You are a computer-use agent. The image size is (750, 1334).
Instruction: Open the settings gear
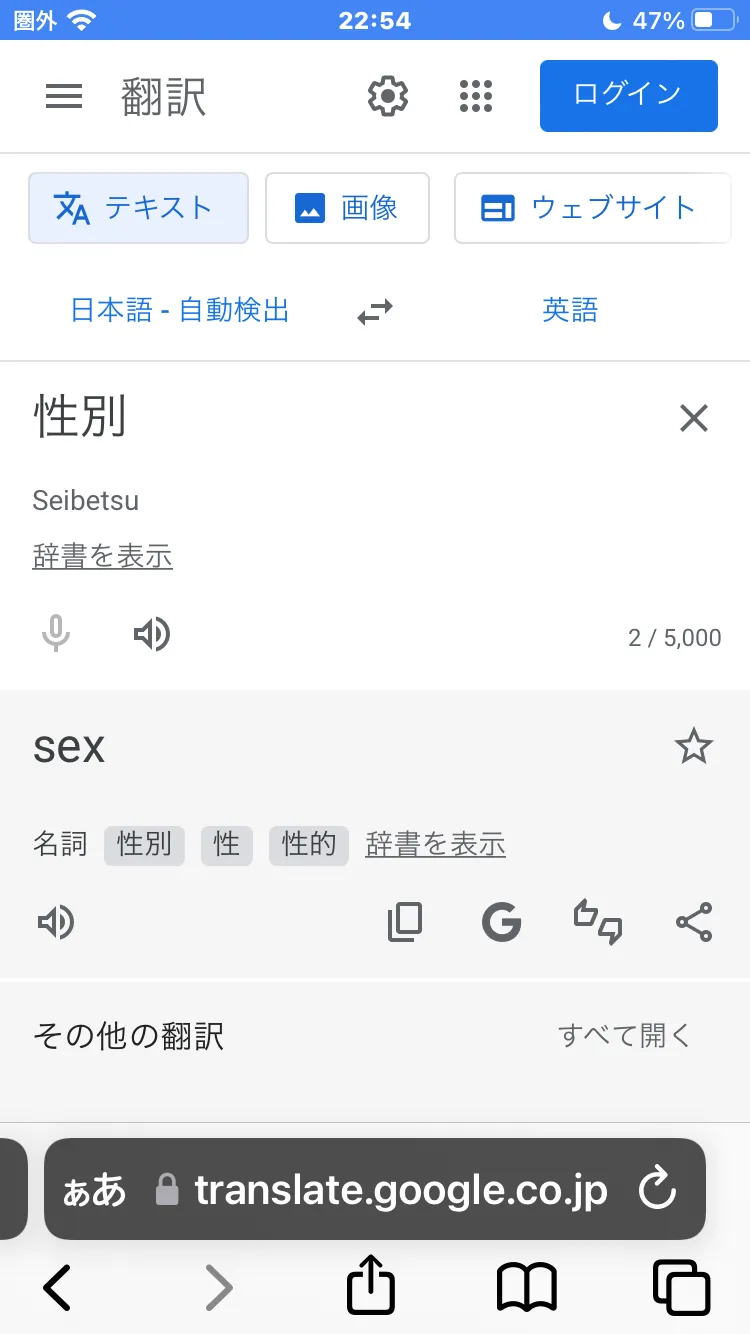point(388,96)
